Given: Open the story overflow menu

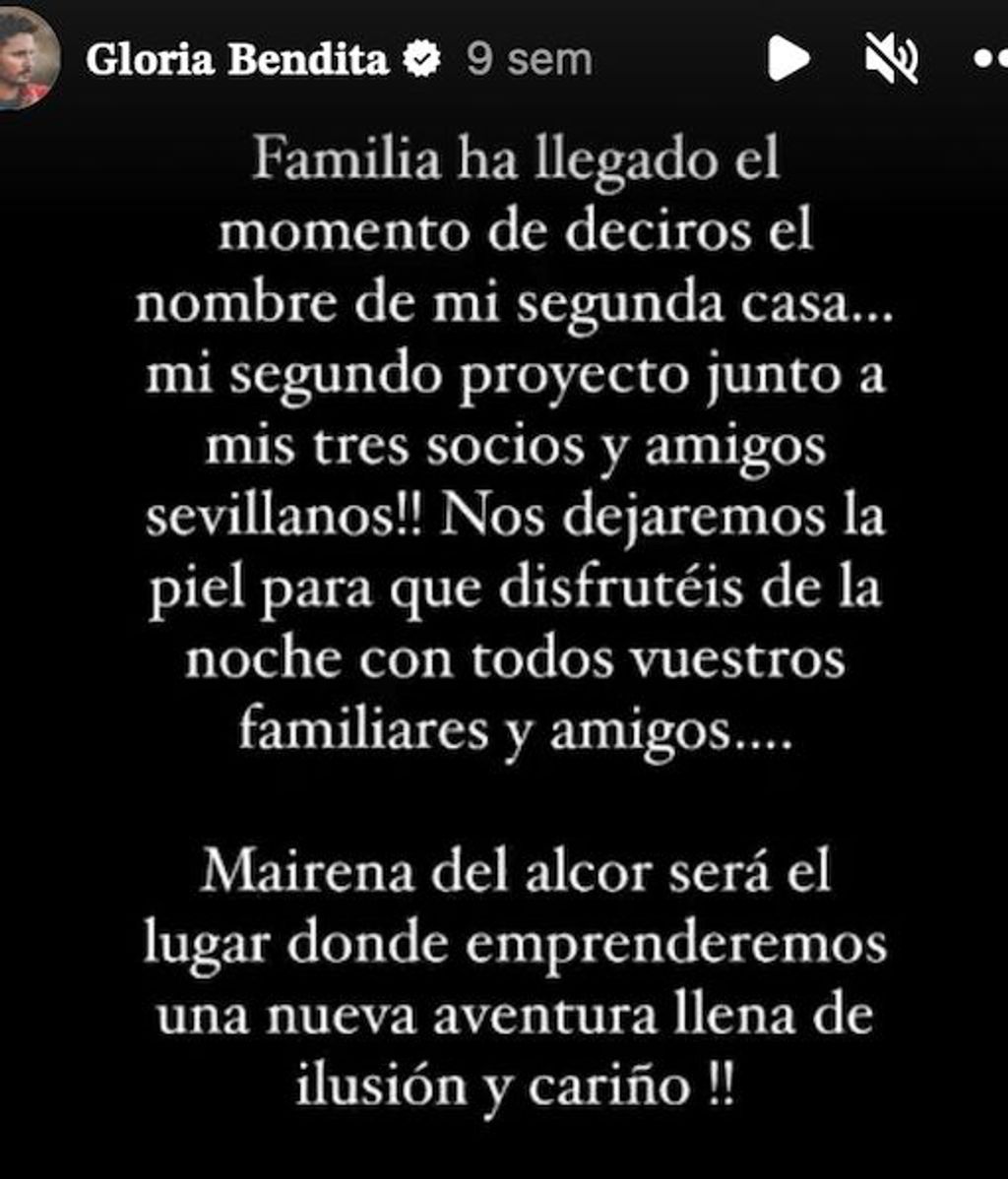Looking at the screenshot, I should click(x=989, y=59).
